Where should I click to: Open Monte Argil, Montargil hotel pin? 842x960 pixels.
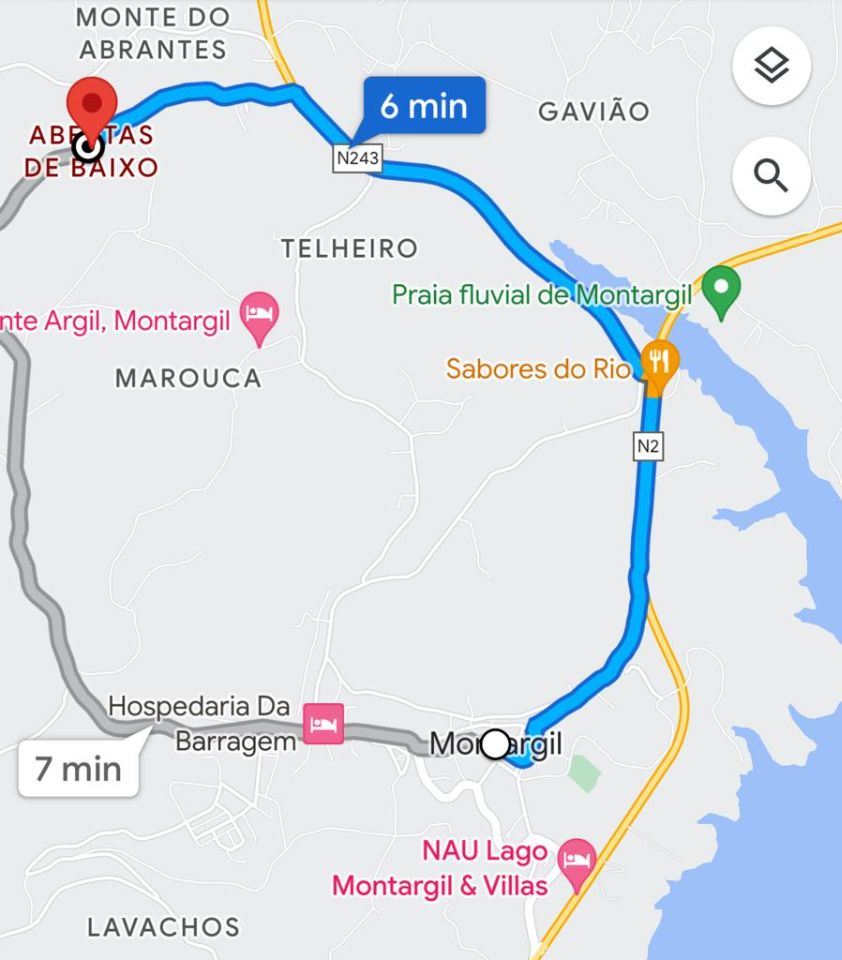pyautogui.click(x=260, y=314)
